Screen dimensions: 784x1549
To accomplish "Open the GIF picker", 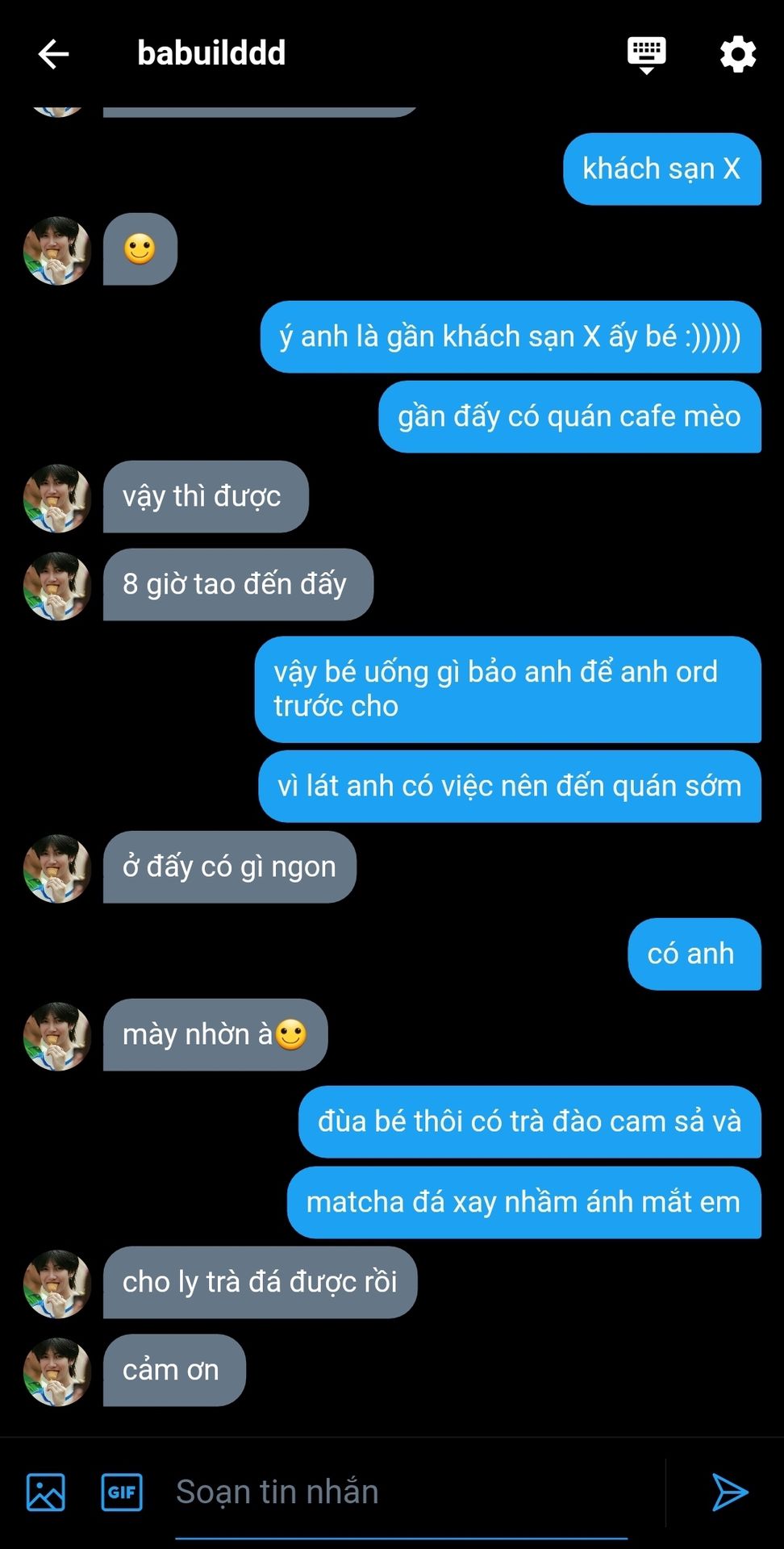I will (x=122, y=1492).
